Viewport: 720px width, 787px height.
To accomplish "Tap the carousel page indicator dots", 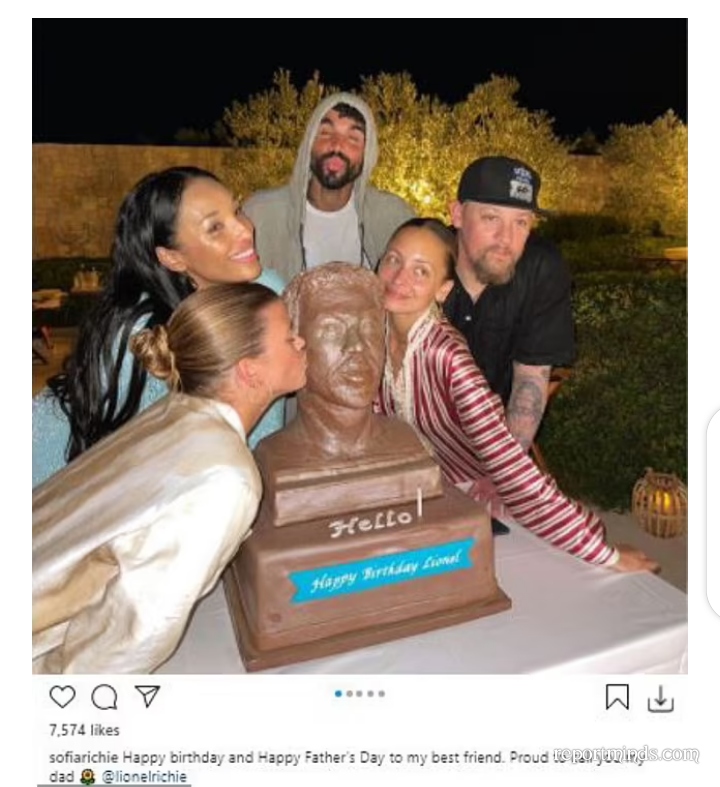I will pos(360,693).
